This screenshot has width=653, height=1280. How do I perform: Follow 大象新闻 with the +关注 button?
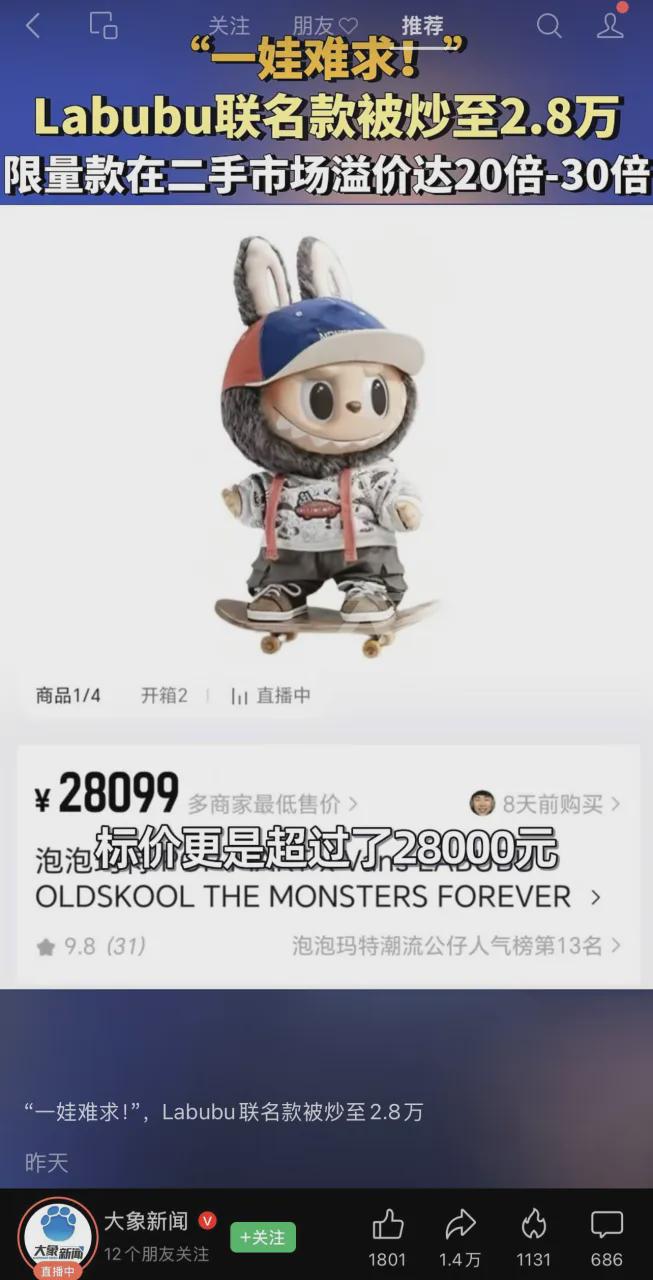263,1237
